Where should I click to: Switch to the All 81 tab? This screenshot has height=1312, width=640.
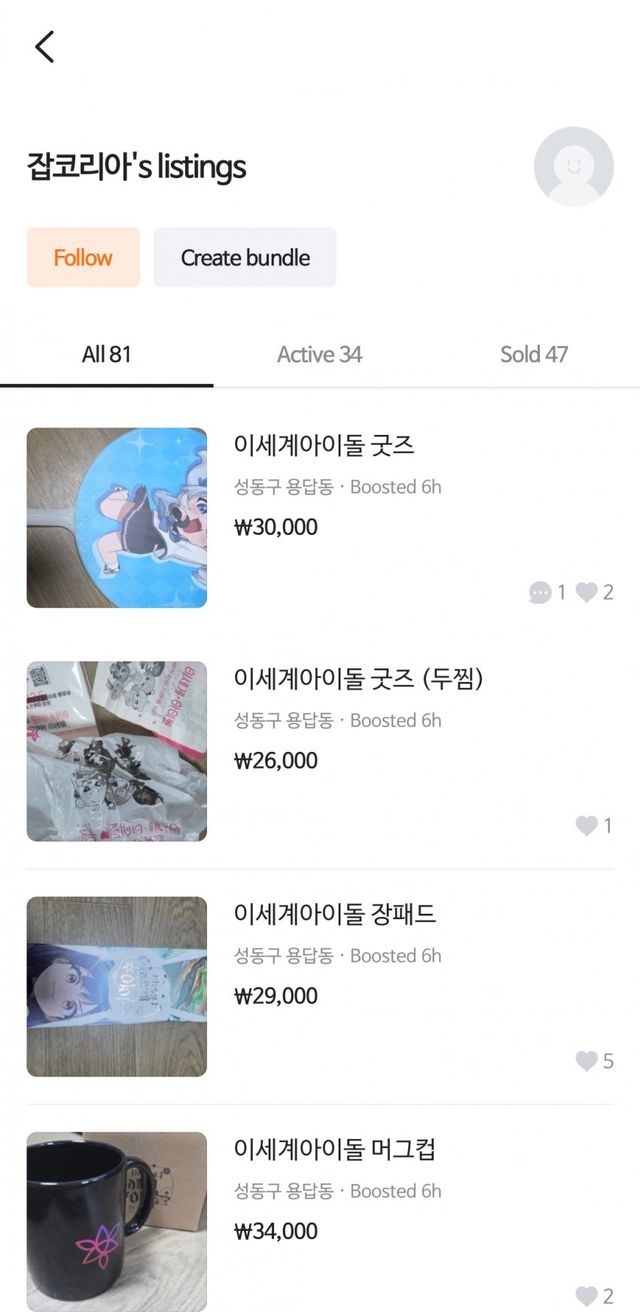(x=107, y=354)
